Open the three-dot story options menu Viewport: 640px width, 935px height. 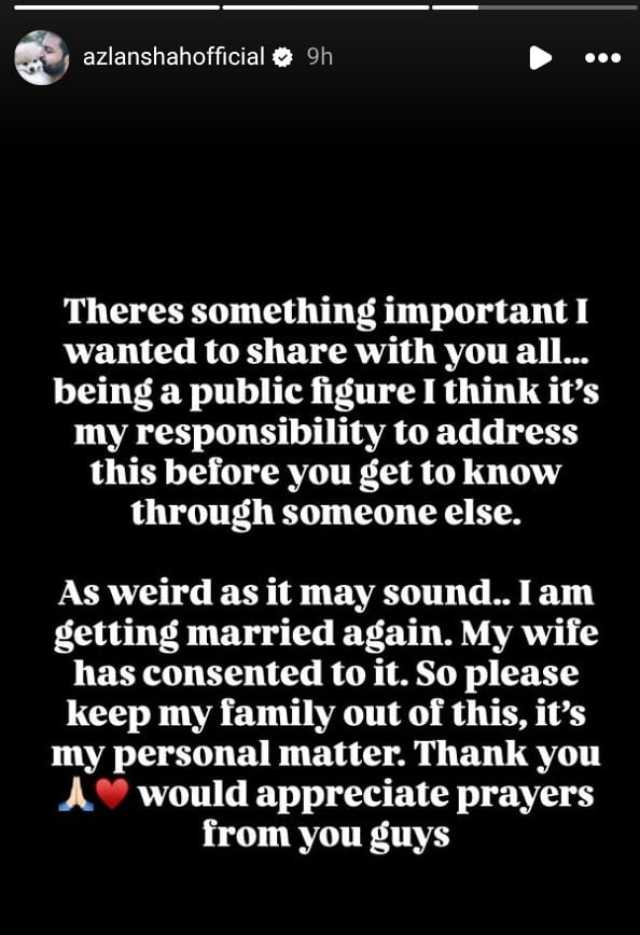click(602, 58)
